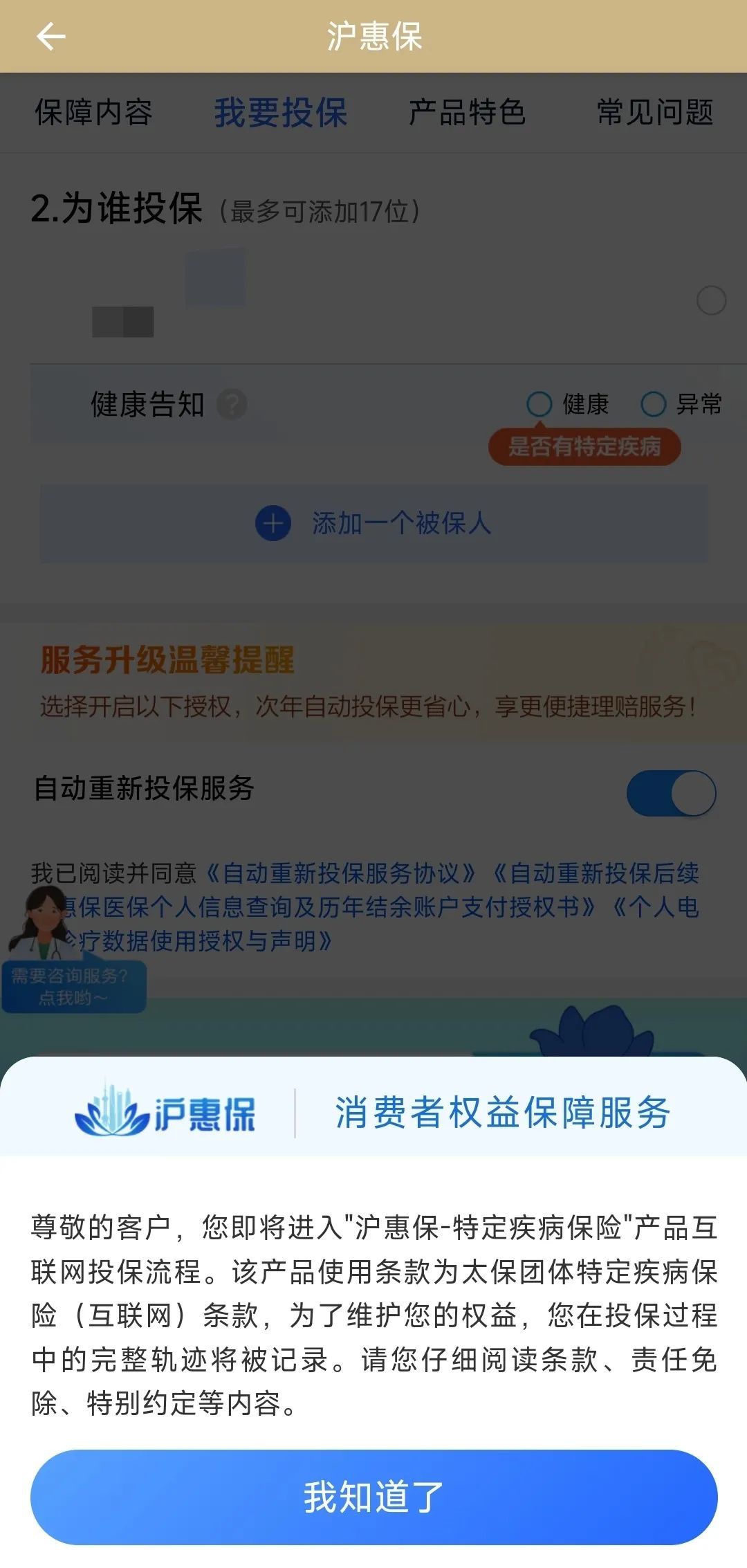
Task: Switch to the 保障内容 tab
Action: [93, 112]
